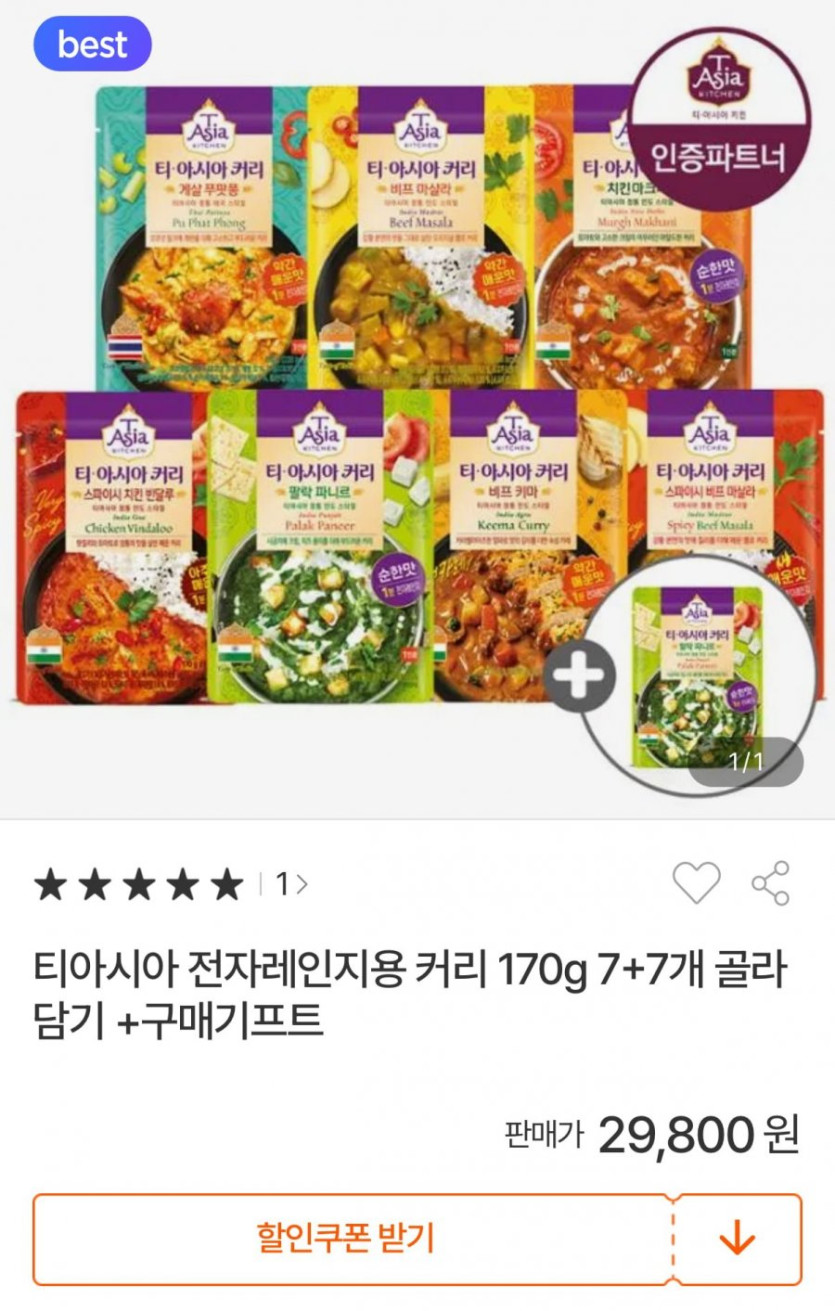Open the review count next to stars
Image resolution: width=835 pixels, height=1311 pixels.
(291, 884)
